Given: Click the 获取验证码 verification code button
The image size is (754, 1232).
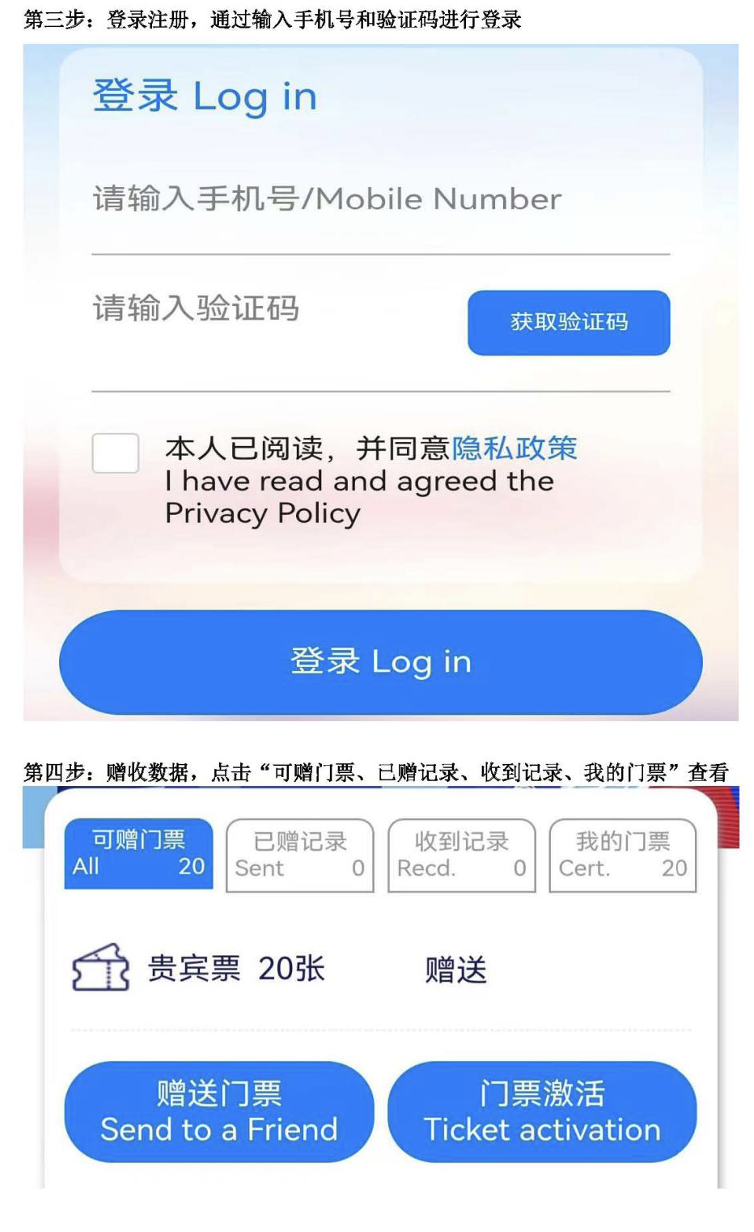Looking at the screenshot, I should 568,322.
